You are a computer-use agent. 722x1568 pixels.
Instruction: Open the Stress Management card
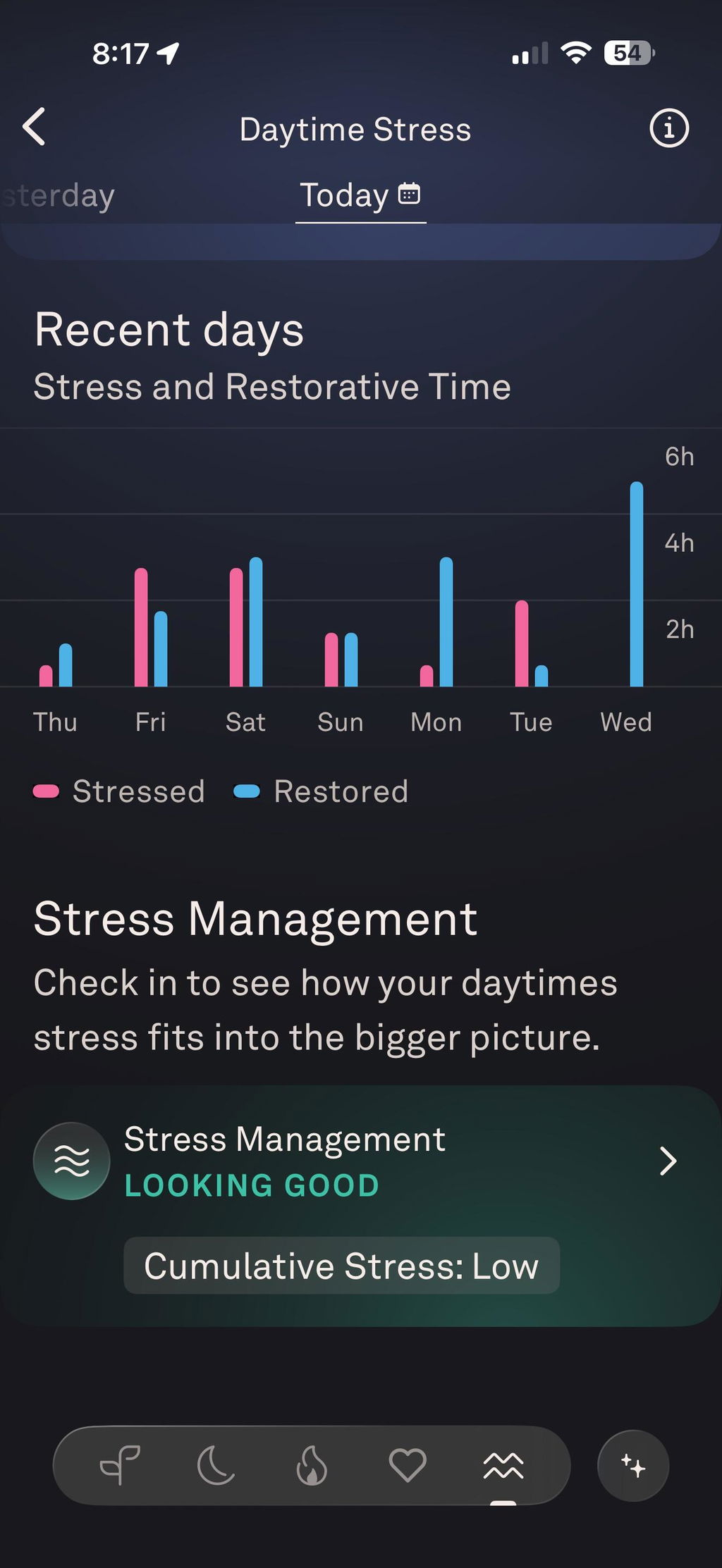coord(360,1206)
